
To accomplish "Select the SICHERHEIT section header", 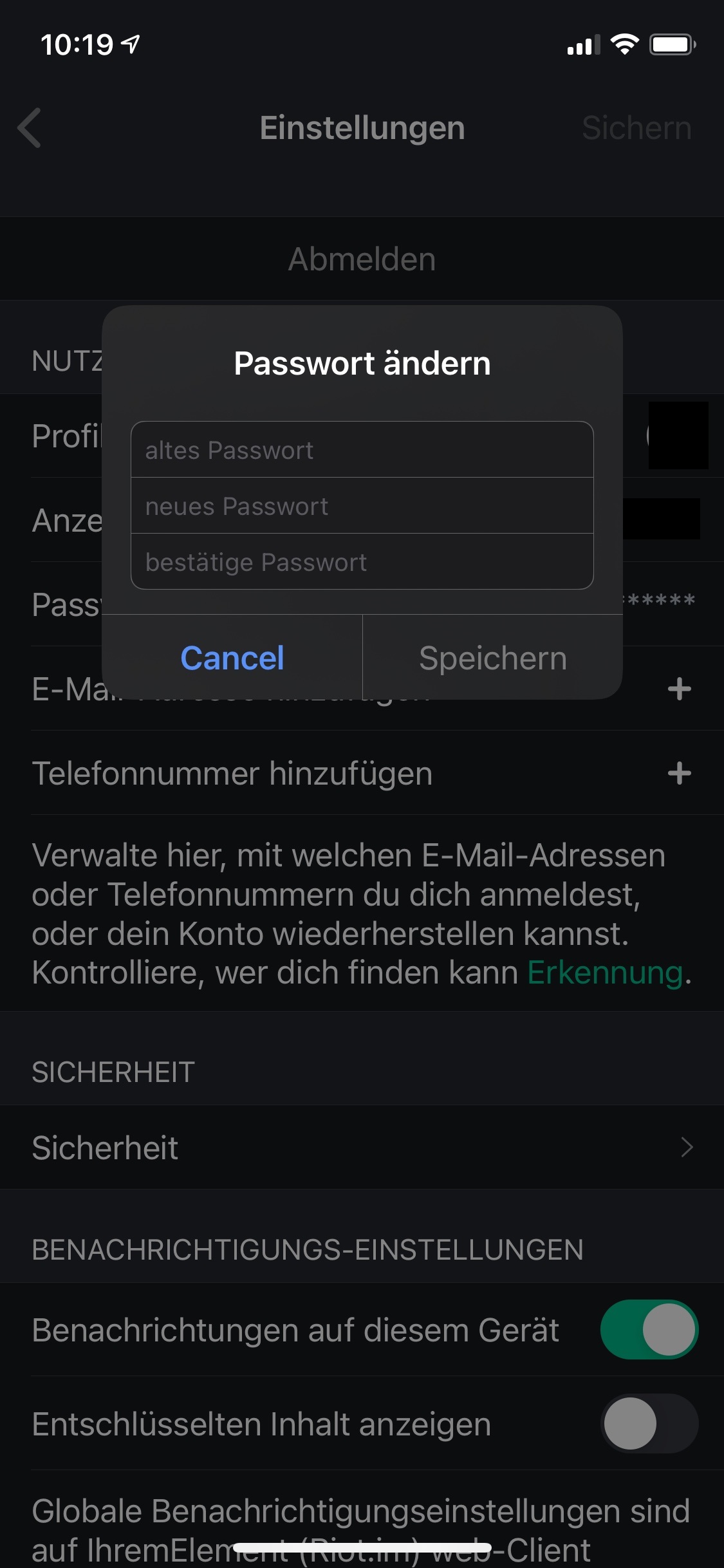I will point(113,1071).
